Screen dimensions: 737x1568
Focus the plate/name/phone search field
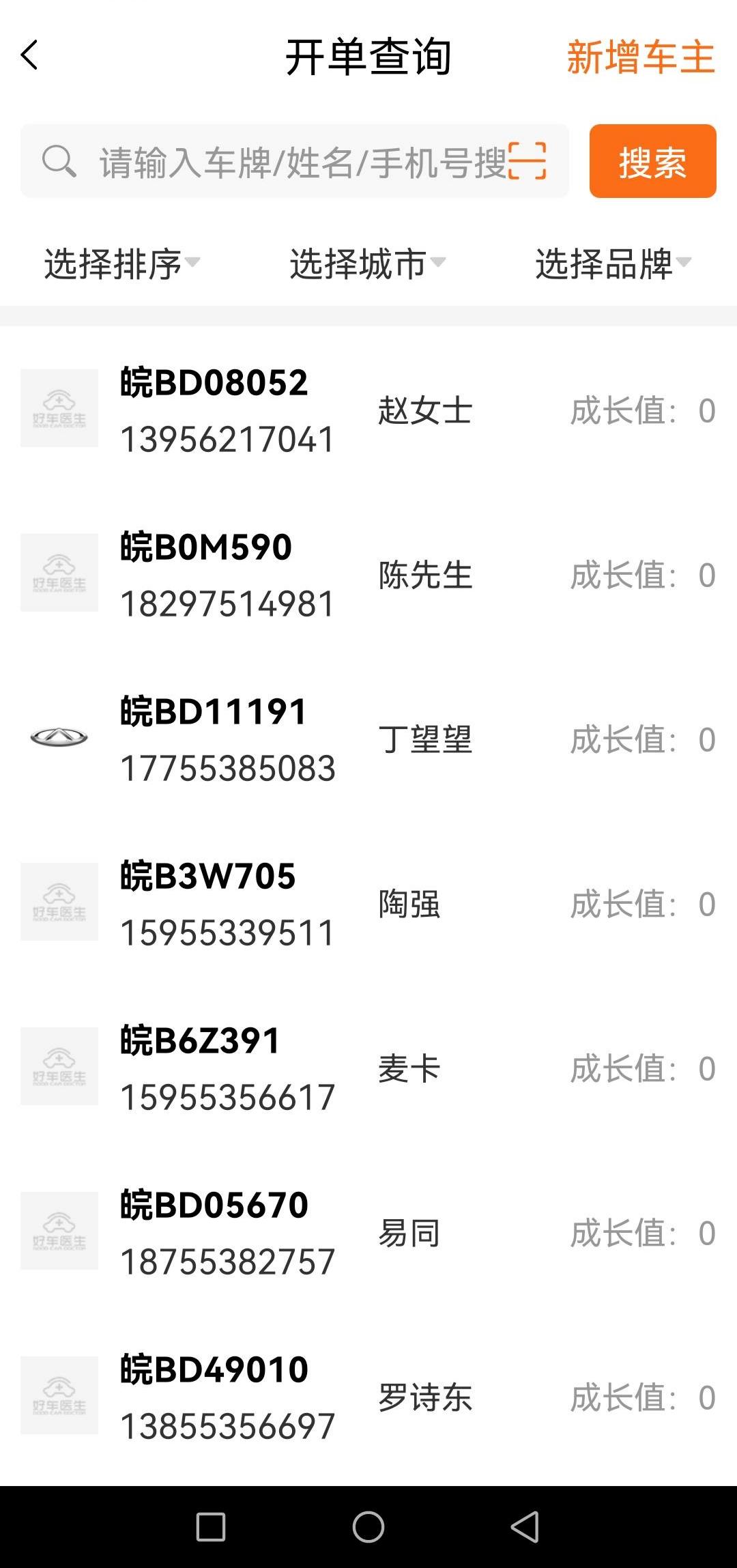(x=300, y=162)
